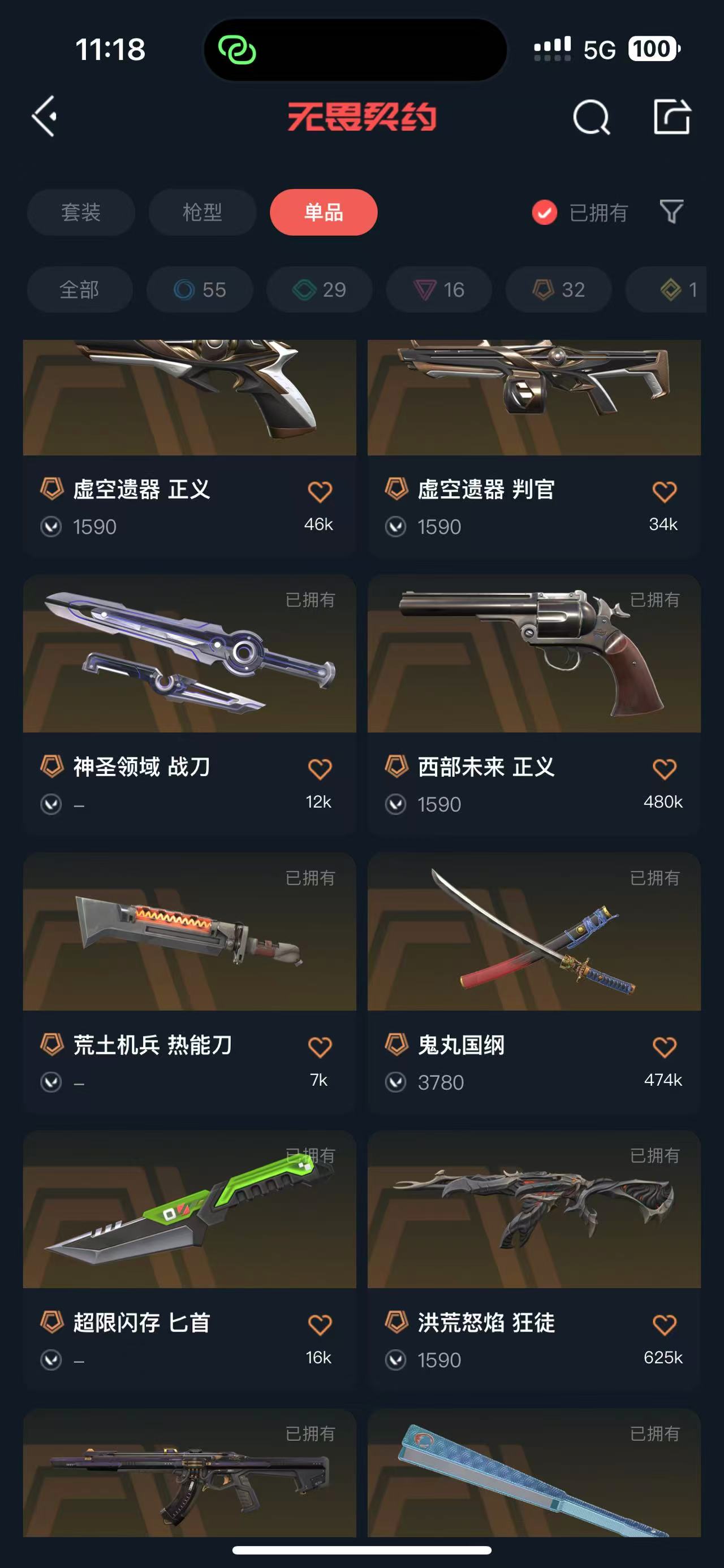Filter by the chip showing 16
Viewport: 724px width, 1568px height.
[439, 290]
